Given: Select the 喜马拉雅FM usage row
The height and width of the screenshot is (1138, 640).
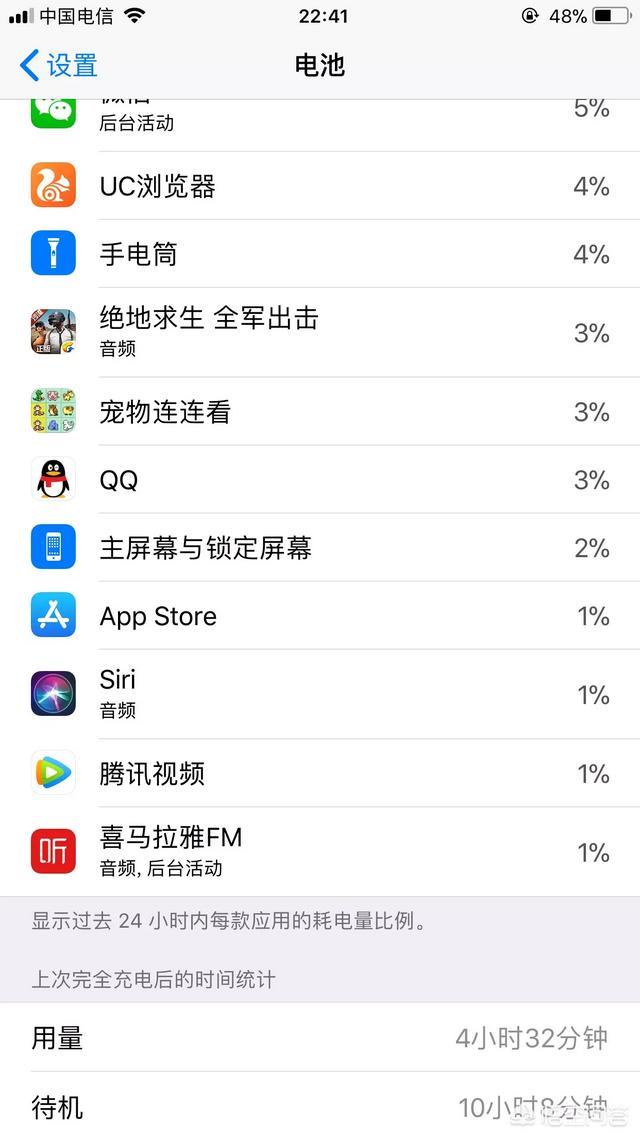Looking at the screenshot, I should pos(320,851).
